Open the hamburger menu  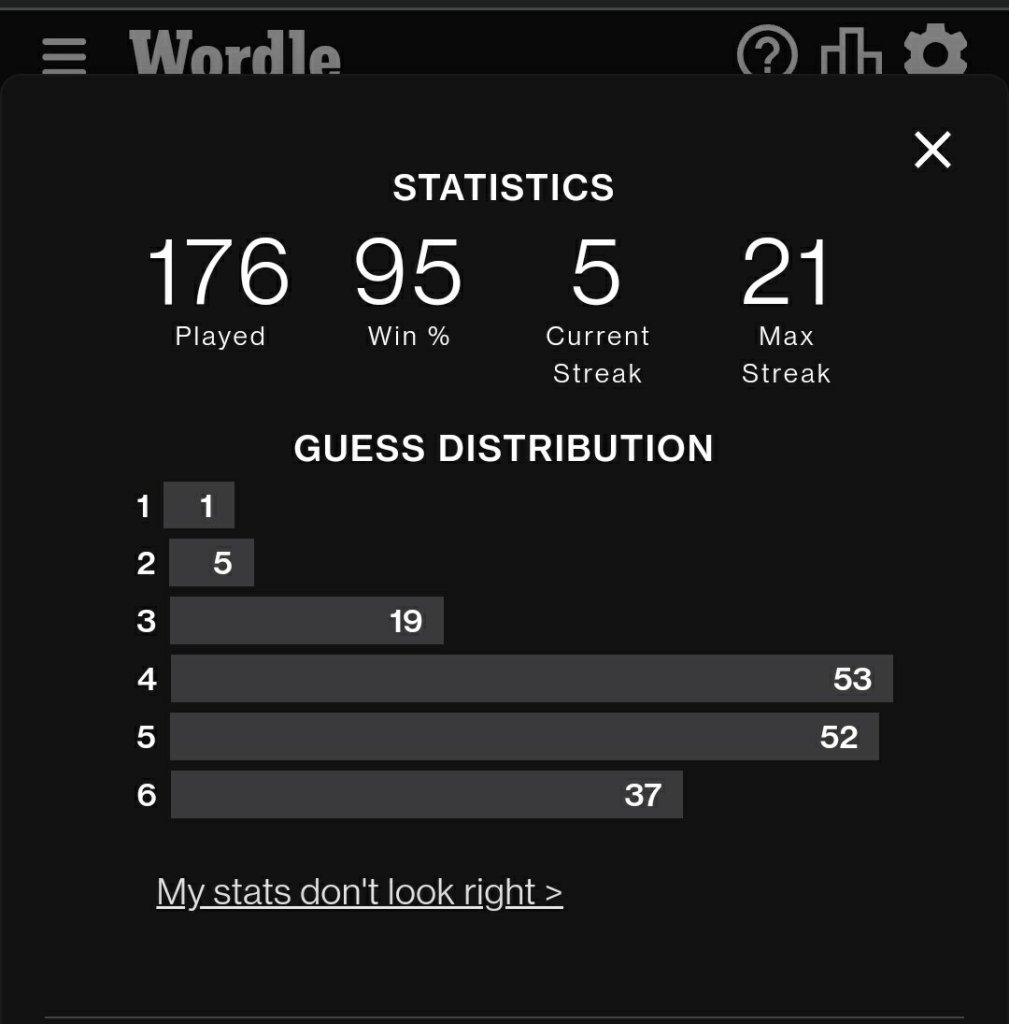(x=65, y=56)
